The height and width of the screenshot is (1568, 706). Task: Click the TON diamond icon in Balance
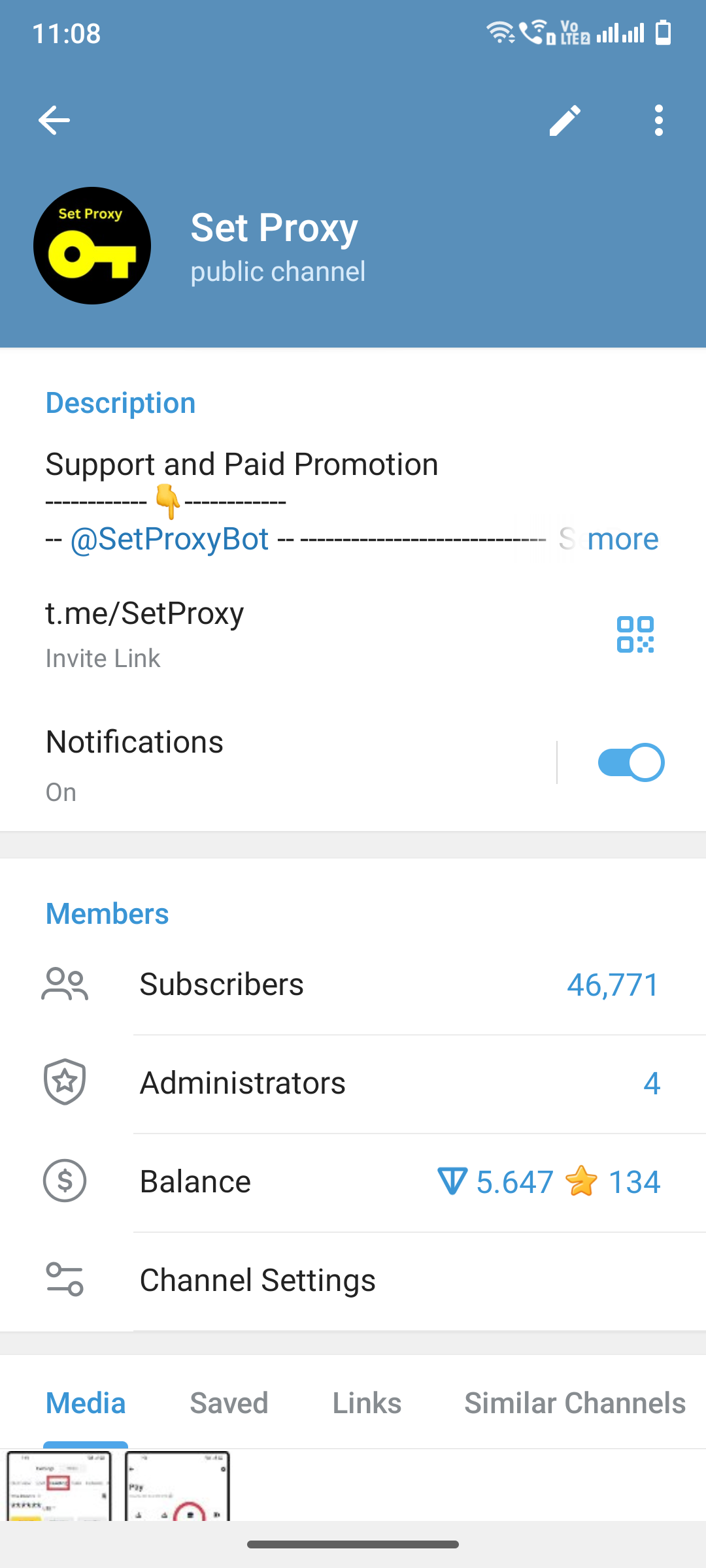450,1181
